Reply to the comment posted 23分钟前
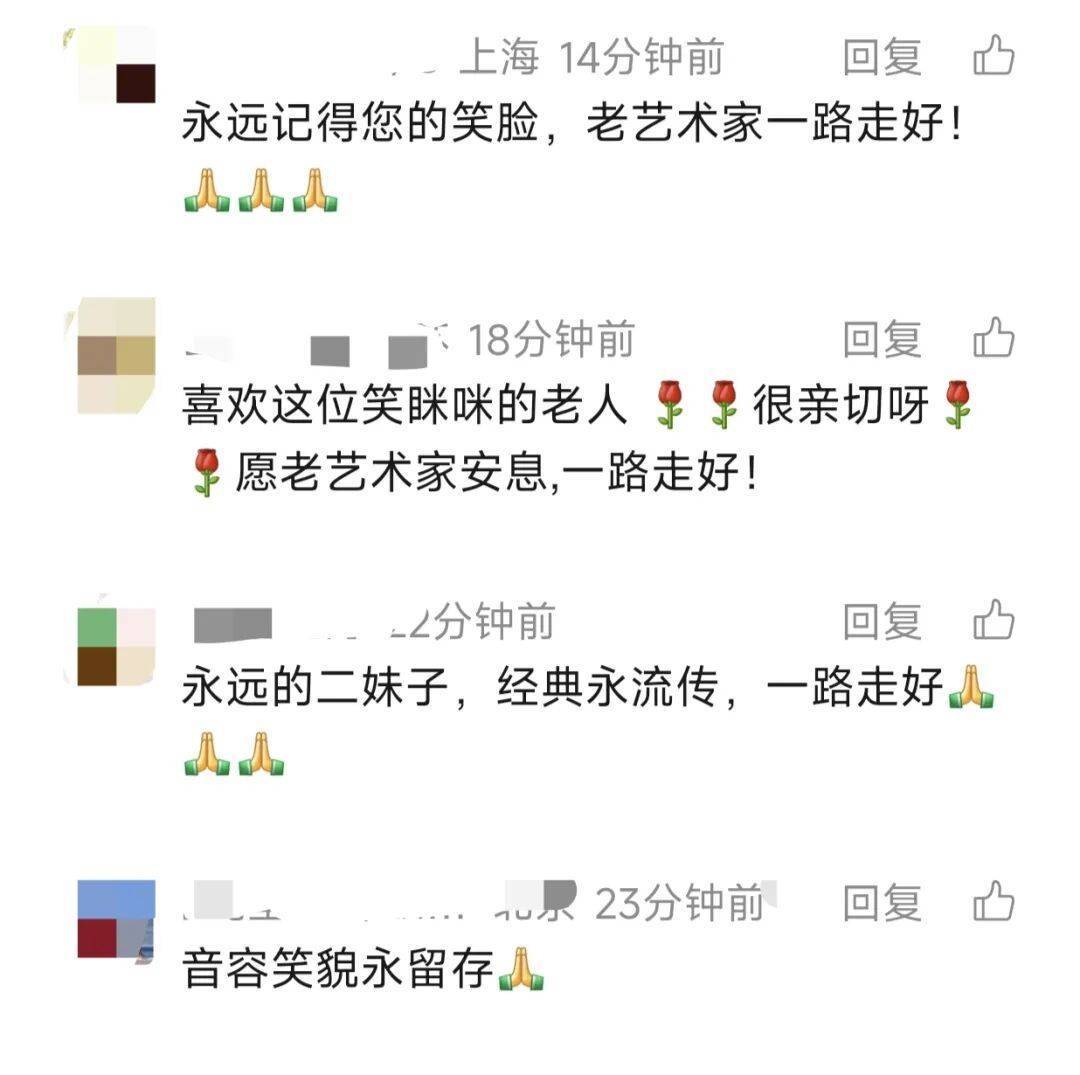Screen dimensions: 1080x1075 point(881,904)
